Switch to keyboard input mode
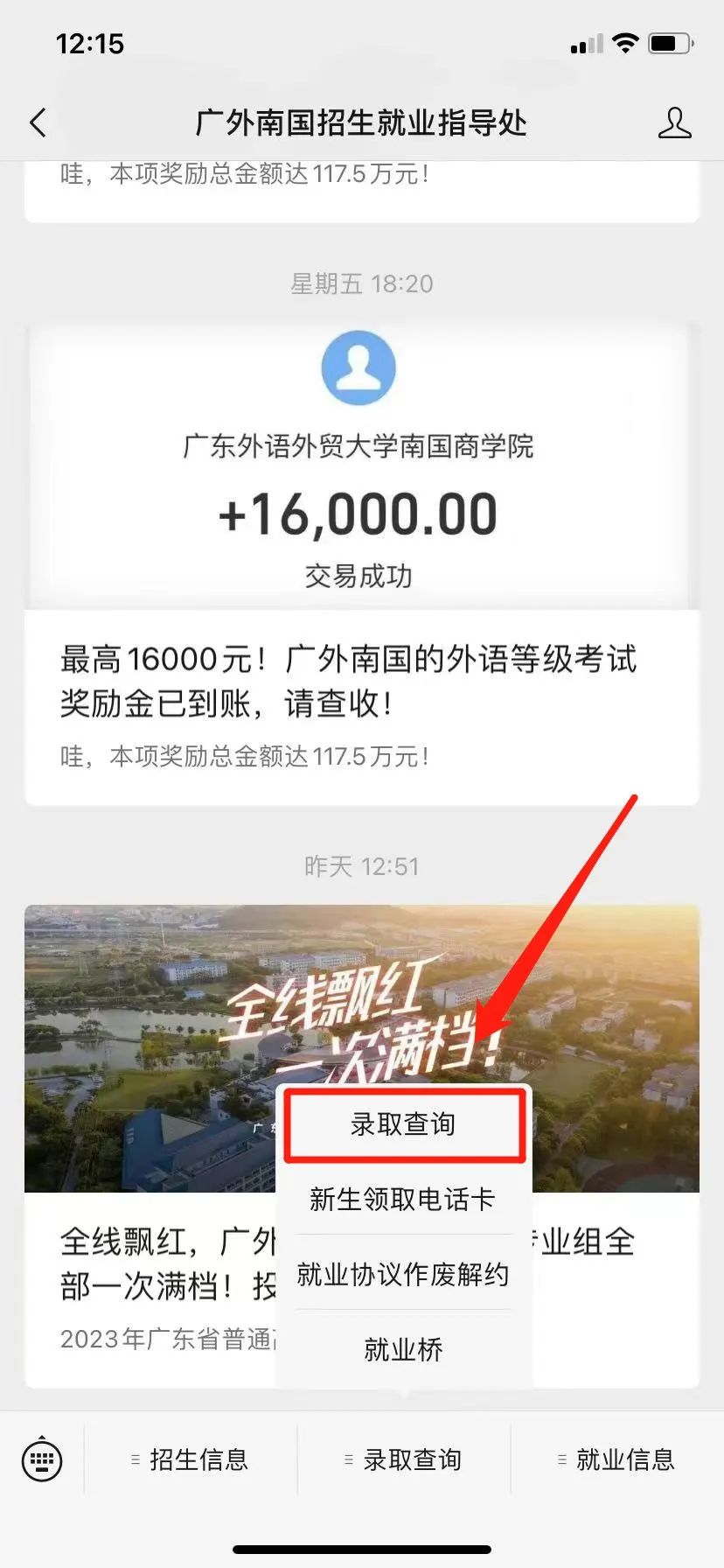Viewport: 724px width, 1568px height. point(41,1459)
